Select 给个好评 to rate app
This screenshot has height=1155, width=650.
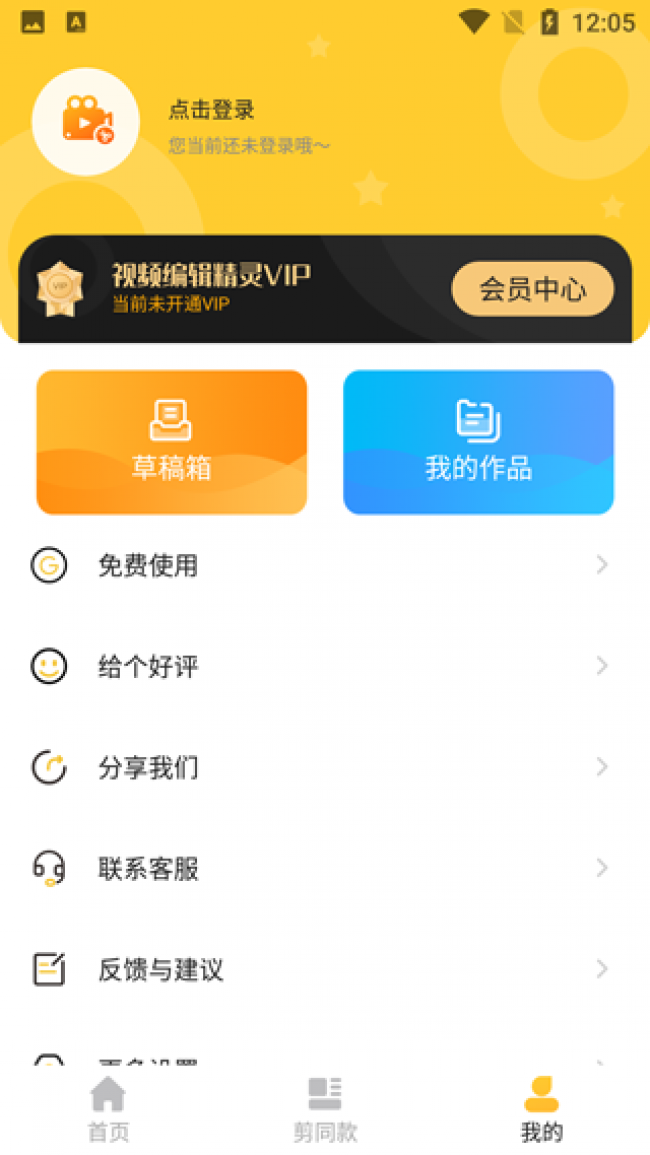pyautogui.click(x=325, y=667)
